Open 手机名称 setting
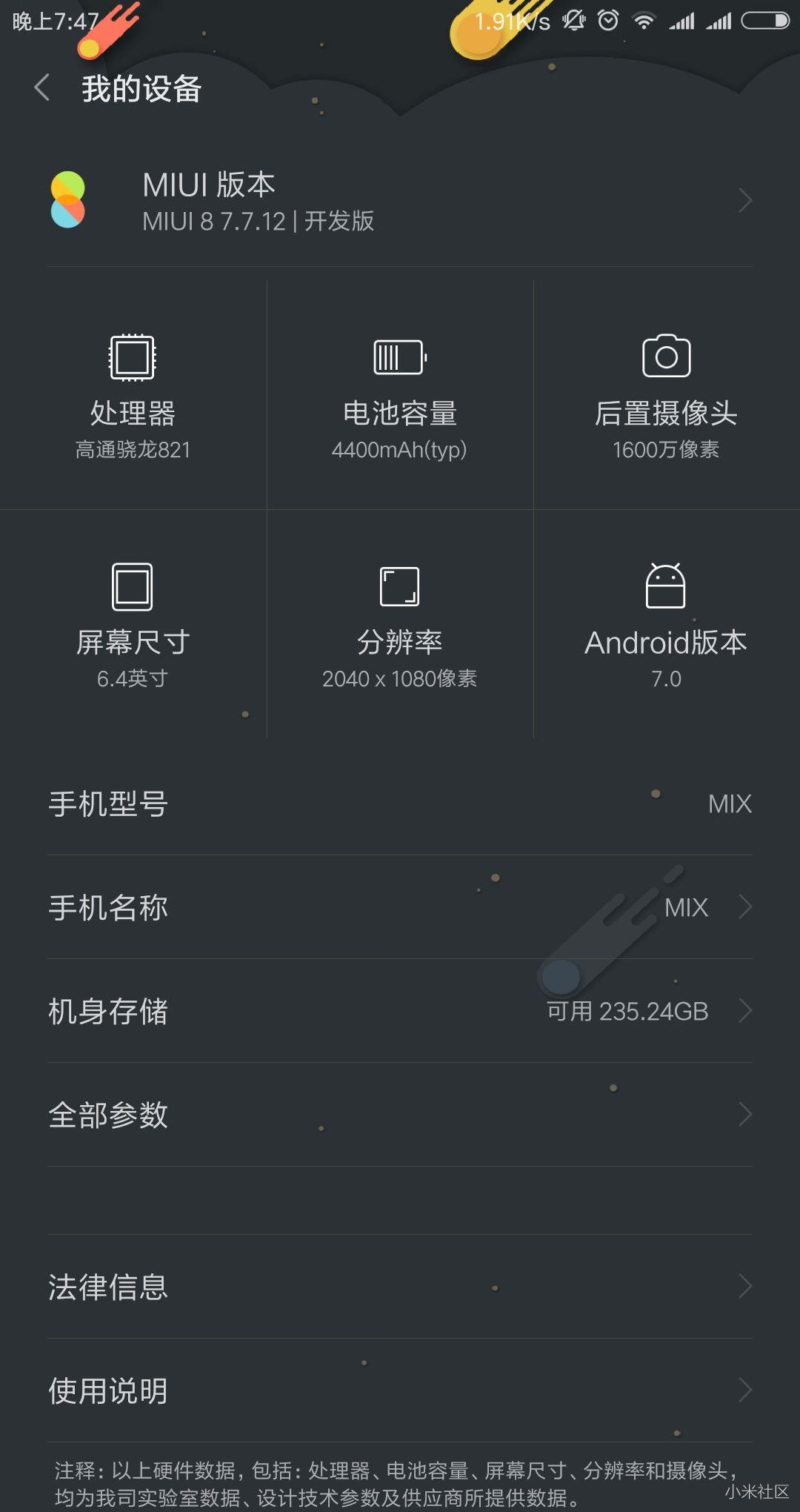The width and height of the screenshot is (800, 1512). click(400, 907)
